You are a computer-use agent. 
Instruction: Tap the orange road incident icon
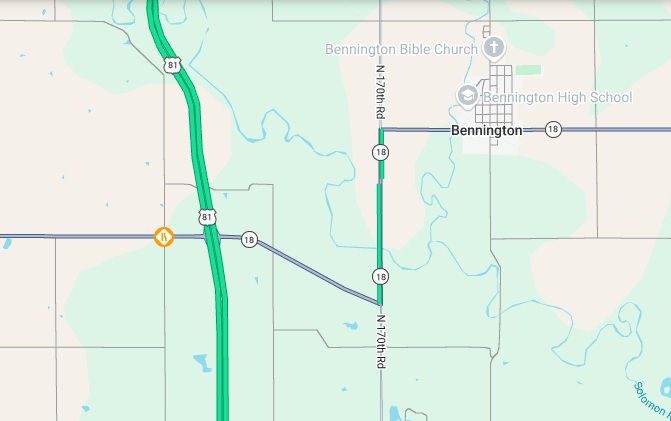point(163,237)
